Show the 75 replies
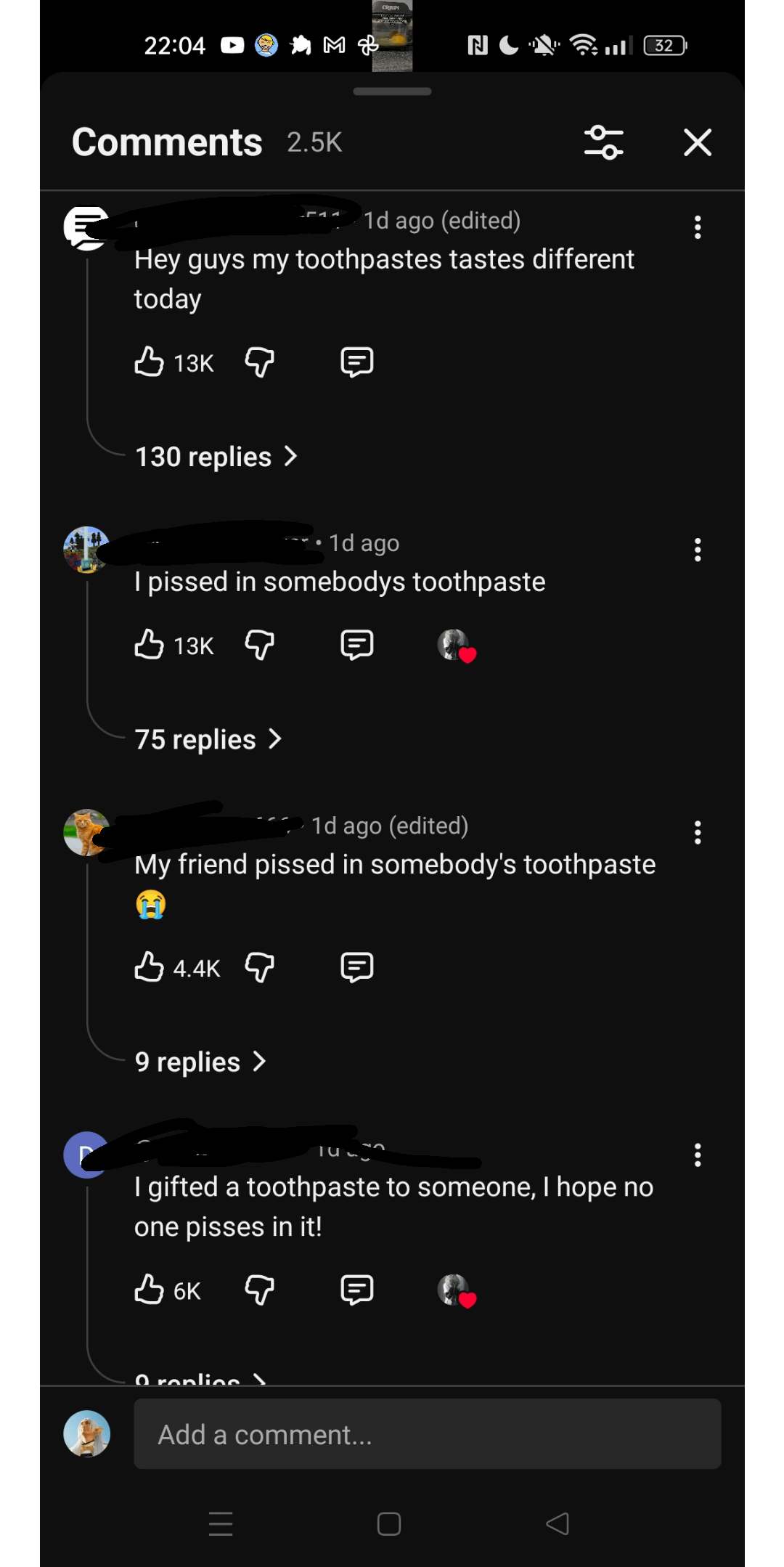 coord(208,739)
